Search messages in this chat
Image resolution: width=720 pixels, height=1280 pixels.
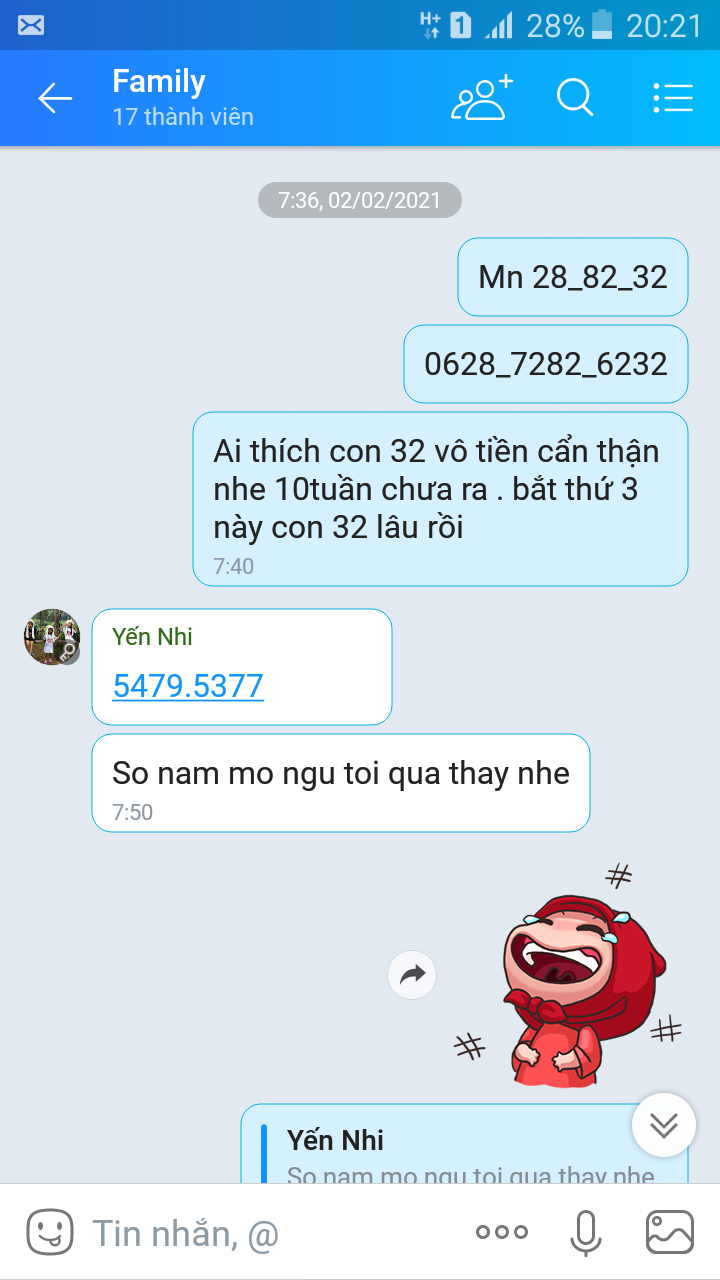pyautogui.click(x=575, y=98)
